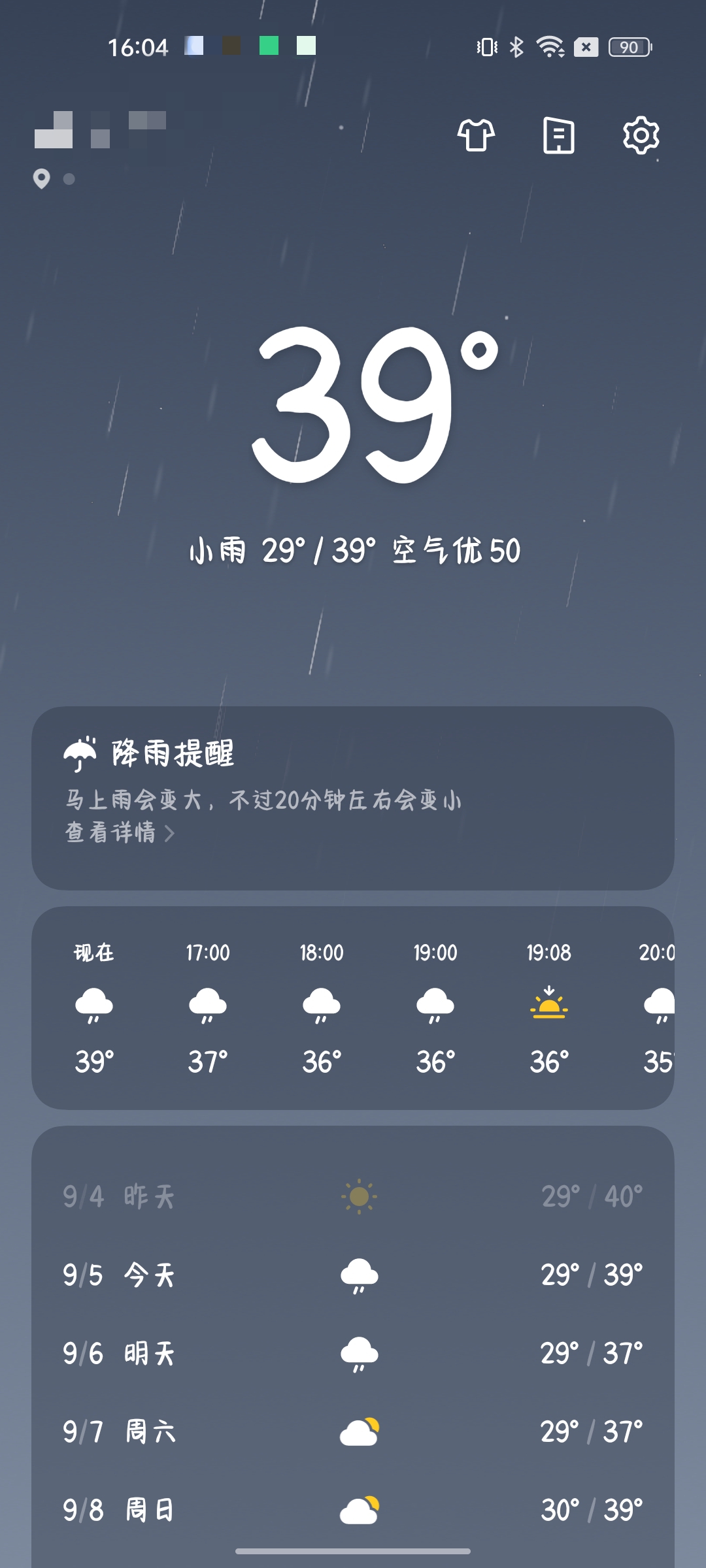Open the clothing advice shirt icon
The image size is (706, 1568).
tap(476, 136)
